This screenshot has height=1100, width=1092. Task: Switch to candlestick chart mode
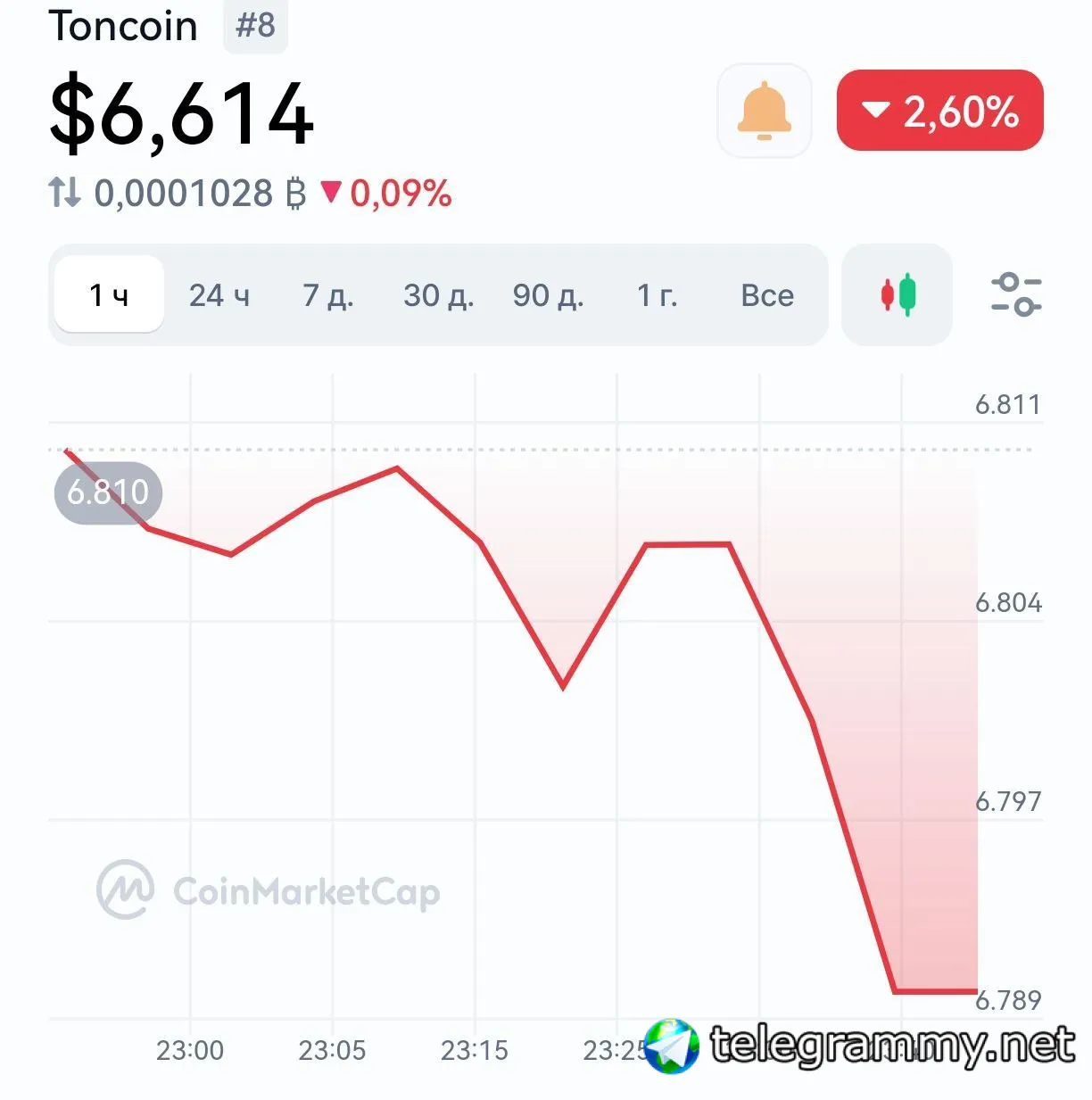[x=898, y=294]
